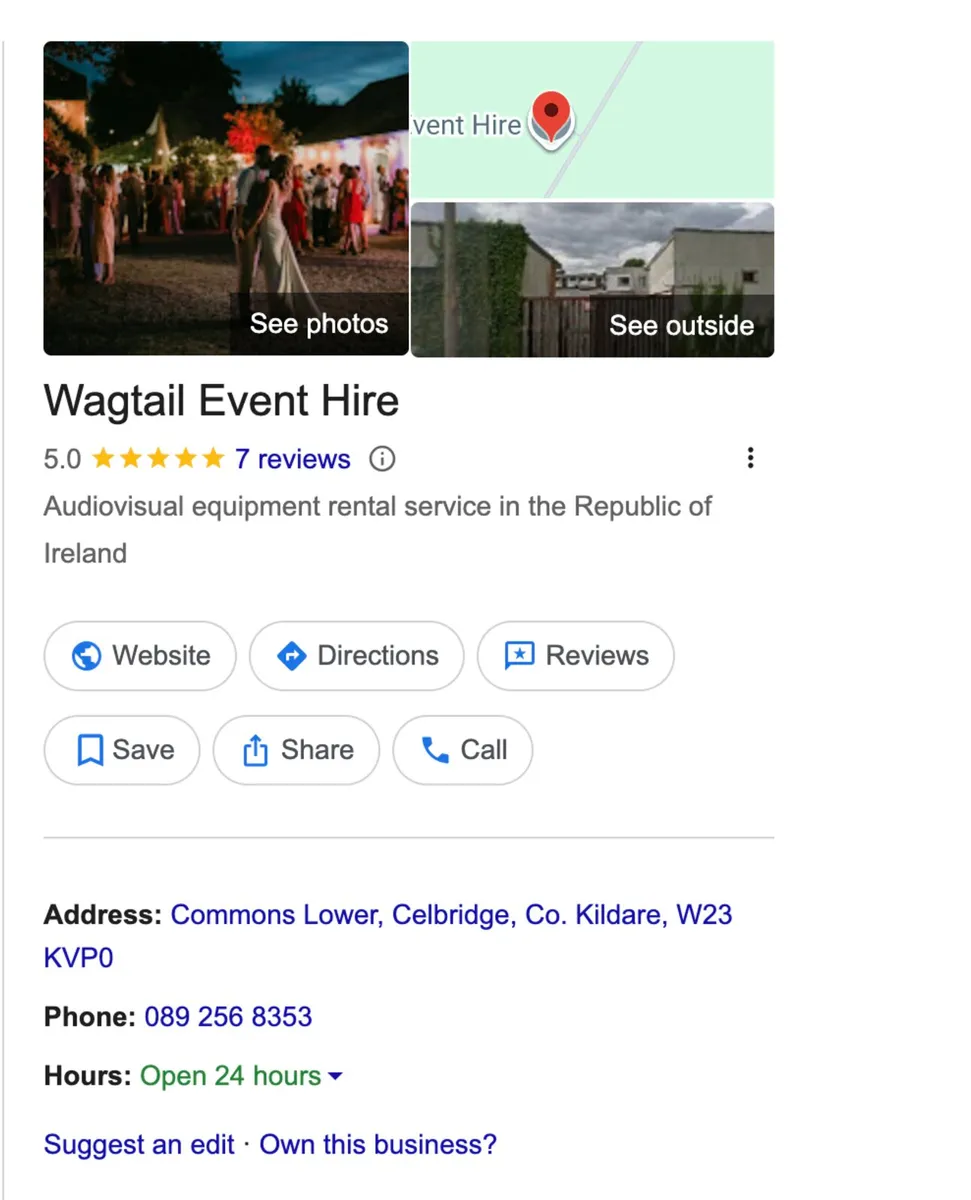Viewport: 971px width, 1200px height.
Task: Open the info circle next to reviews
Action: click(381, 458)
